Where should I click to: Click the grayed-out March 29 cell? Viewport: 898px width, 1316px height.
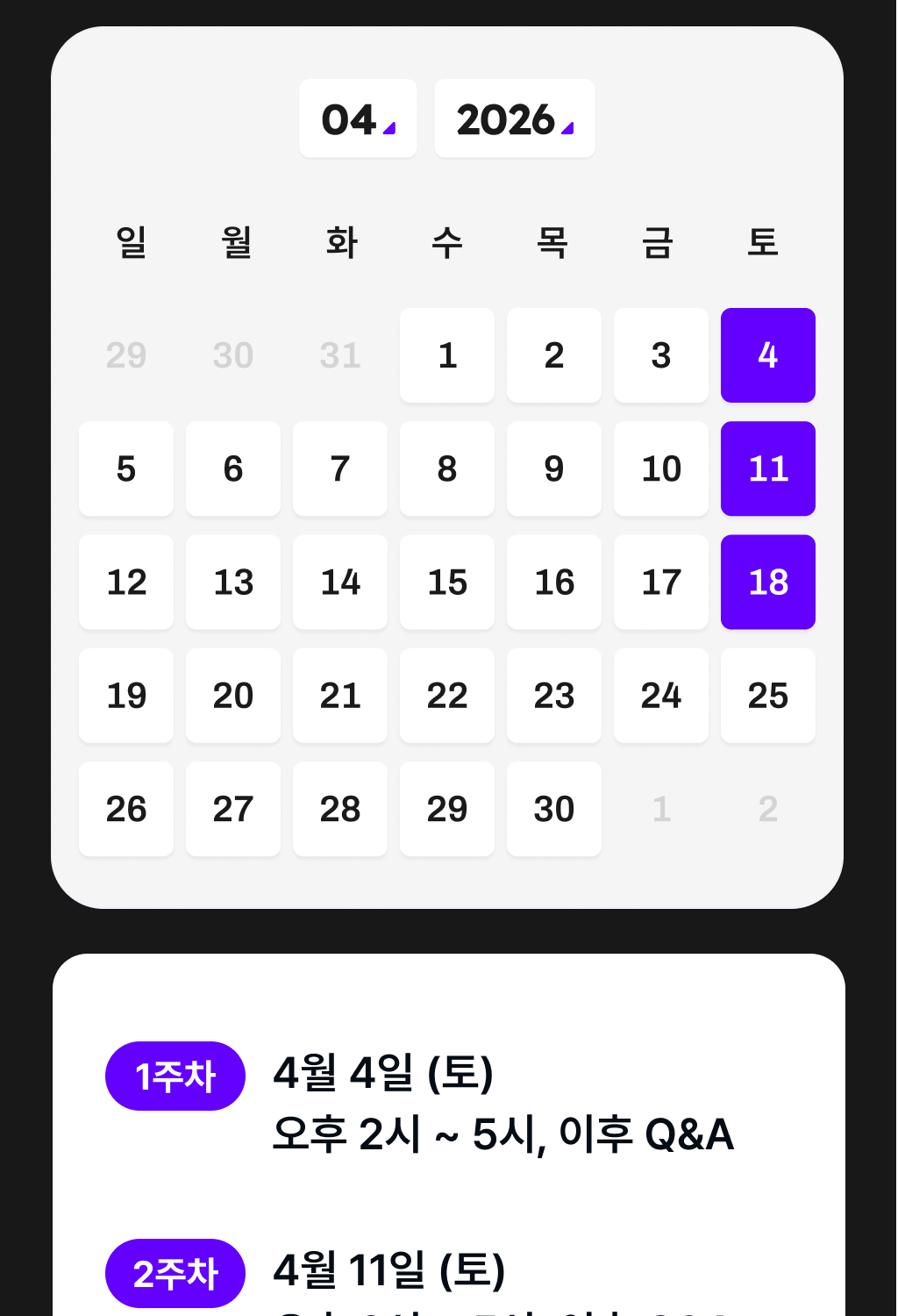126,355
